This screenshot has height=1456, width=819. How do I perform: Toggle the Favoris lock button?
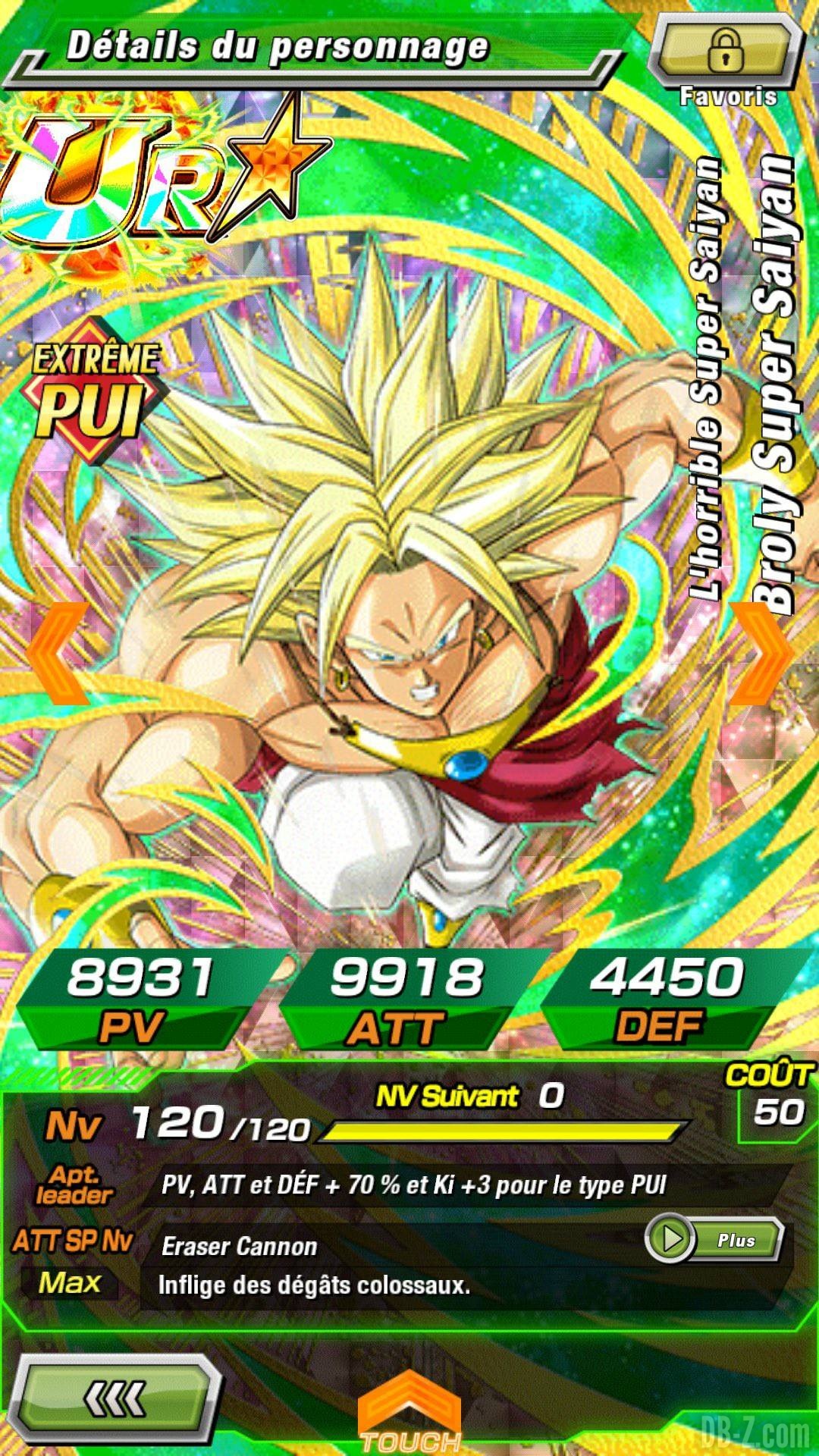[x=726, y=52]
